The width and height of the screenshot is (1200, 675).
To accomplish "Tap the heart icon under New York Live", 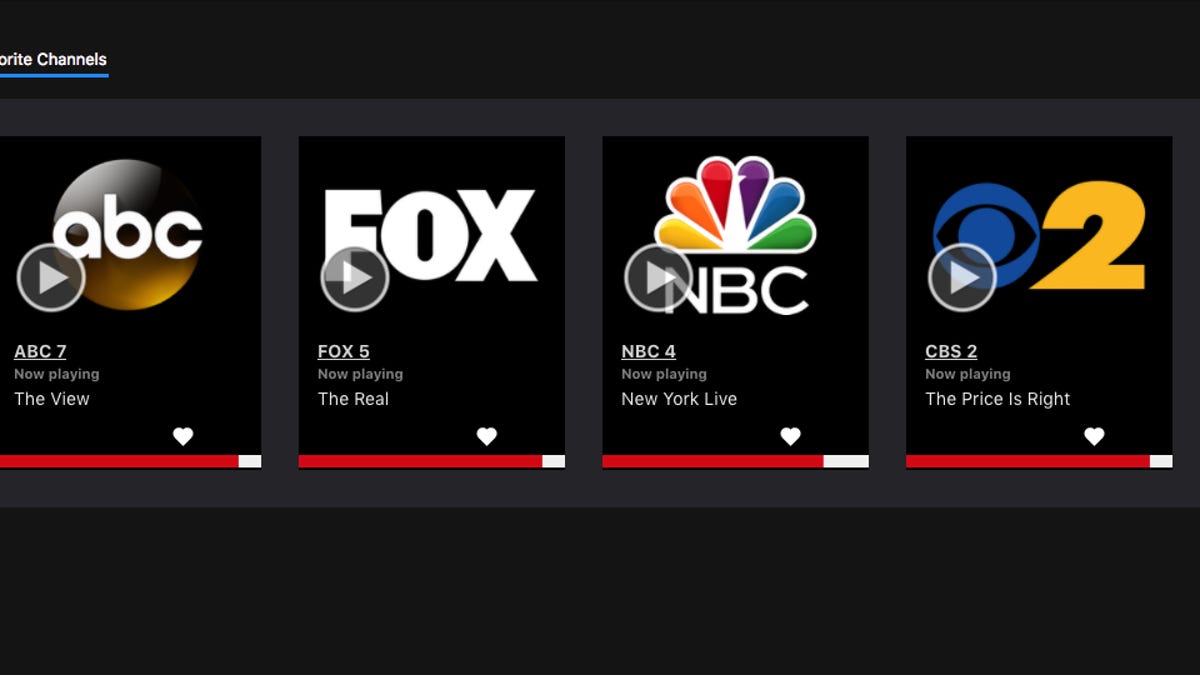I will [x=791, y=436].
